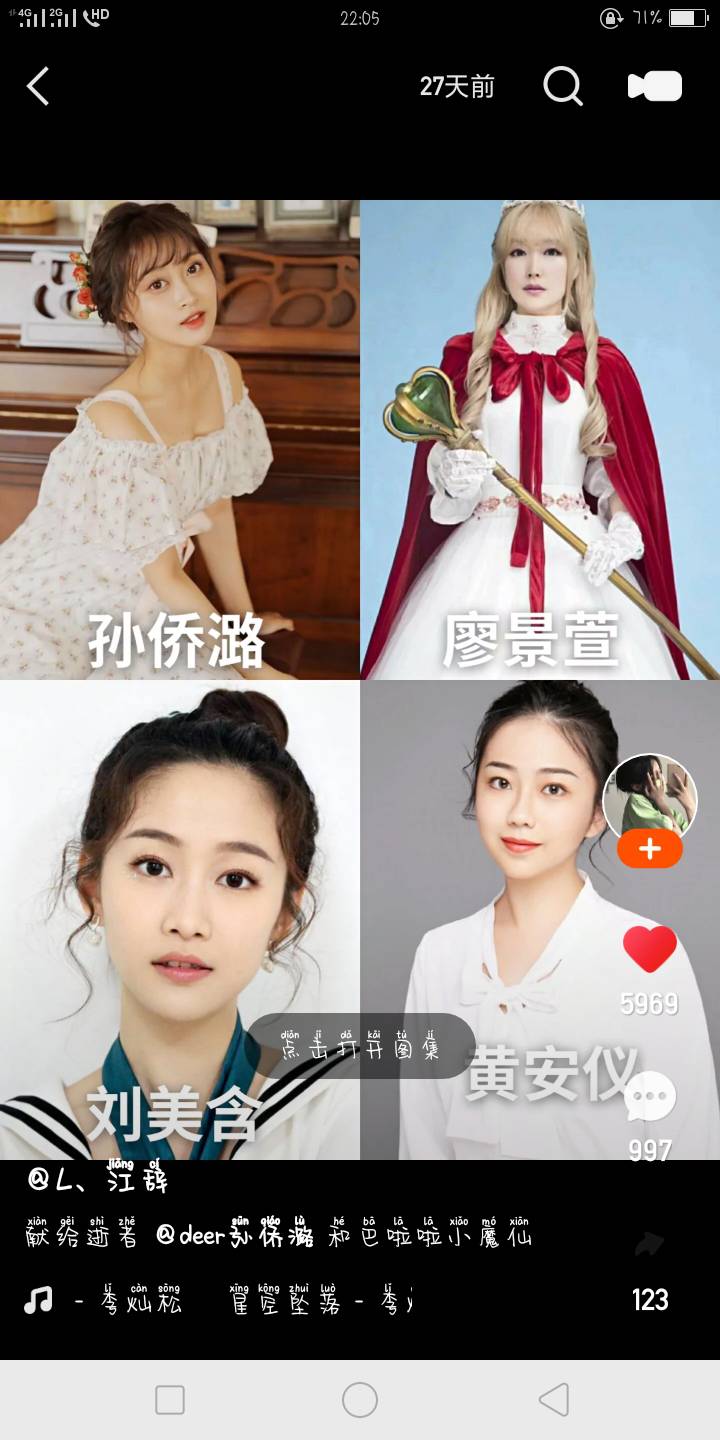Open the camera recorder icon
The width and height of the screenshot is (720, 1440).
pos(655,87)
